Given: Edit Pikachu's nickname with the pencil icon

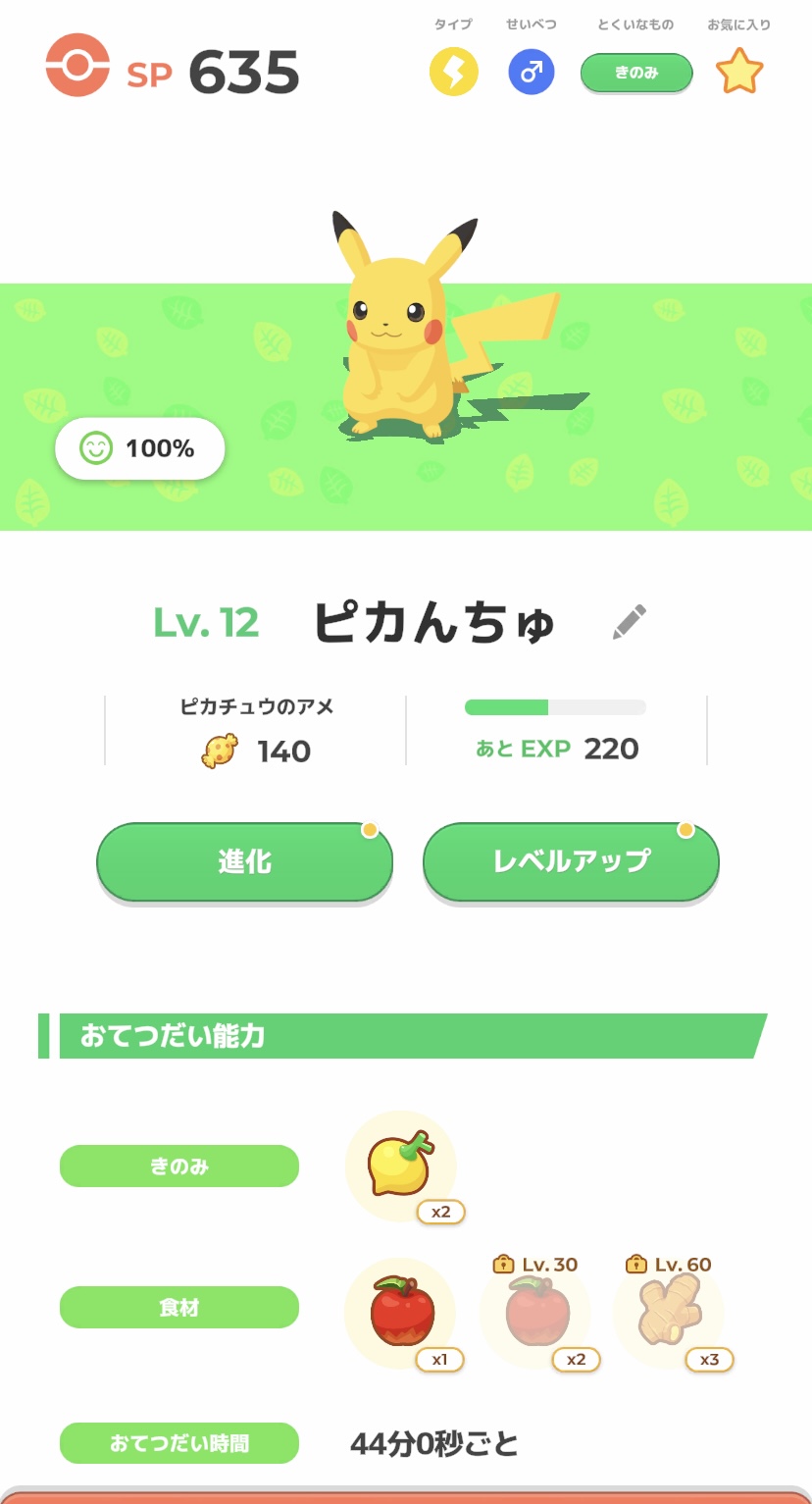Looking at the screenshot, I should (630, 622).
